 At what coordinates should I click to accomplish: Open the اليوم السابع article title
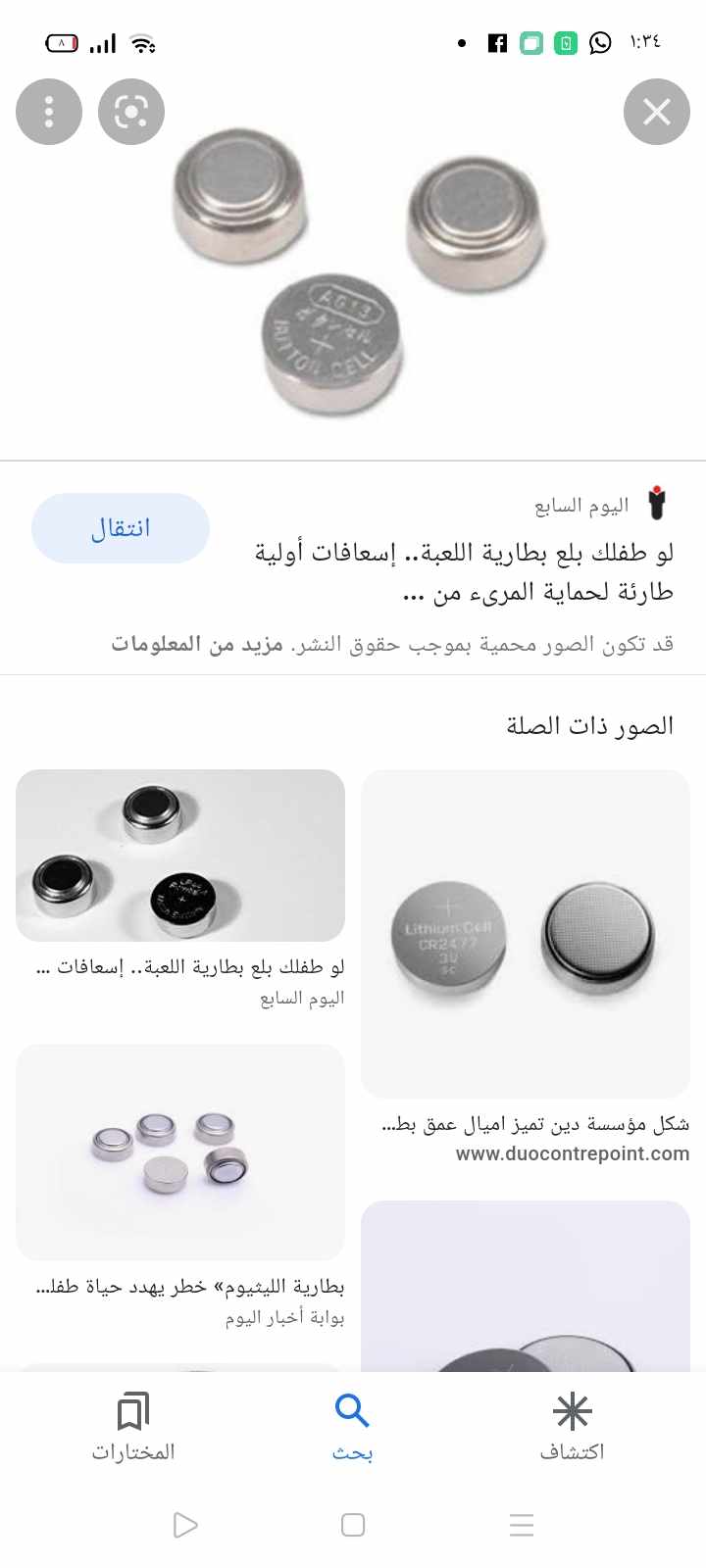(464, 572)
